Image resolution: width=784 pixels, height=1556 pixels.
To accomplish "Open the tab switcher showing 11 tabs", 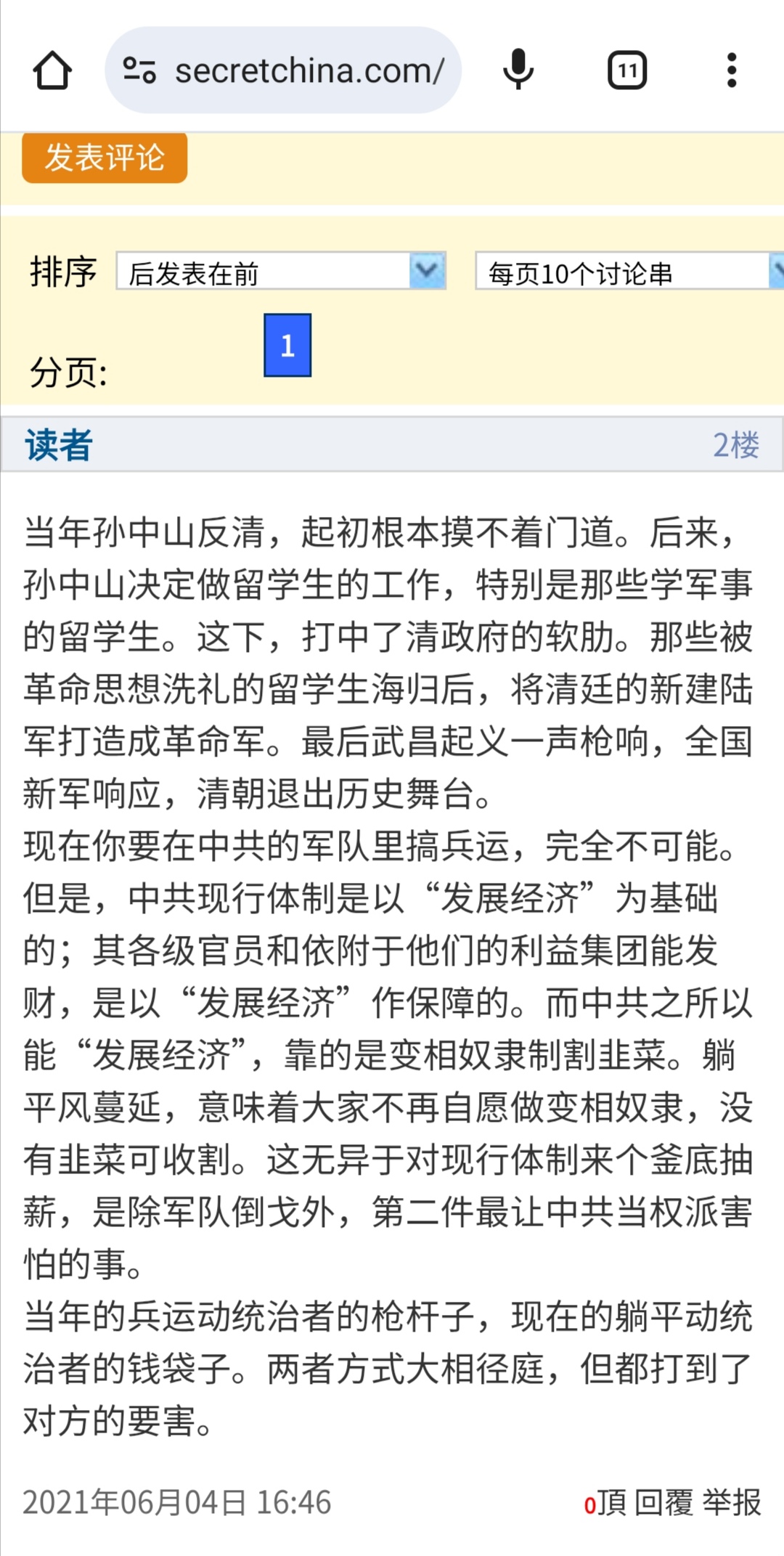I will pyautogui.click(x=627, y=70).
